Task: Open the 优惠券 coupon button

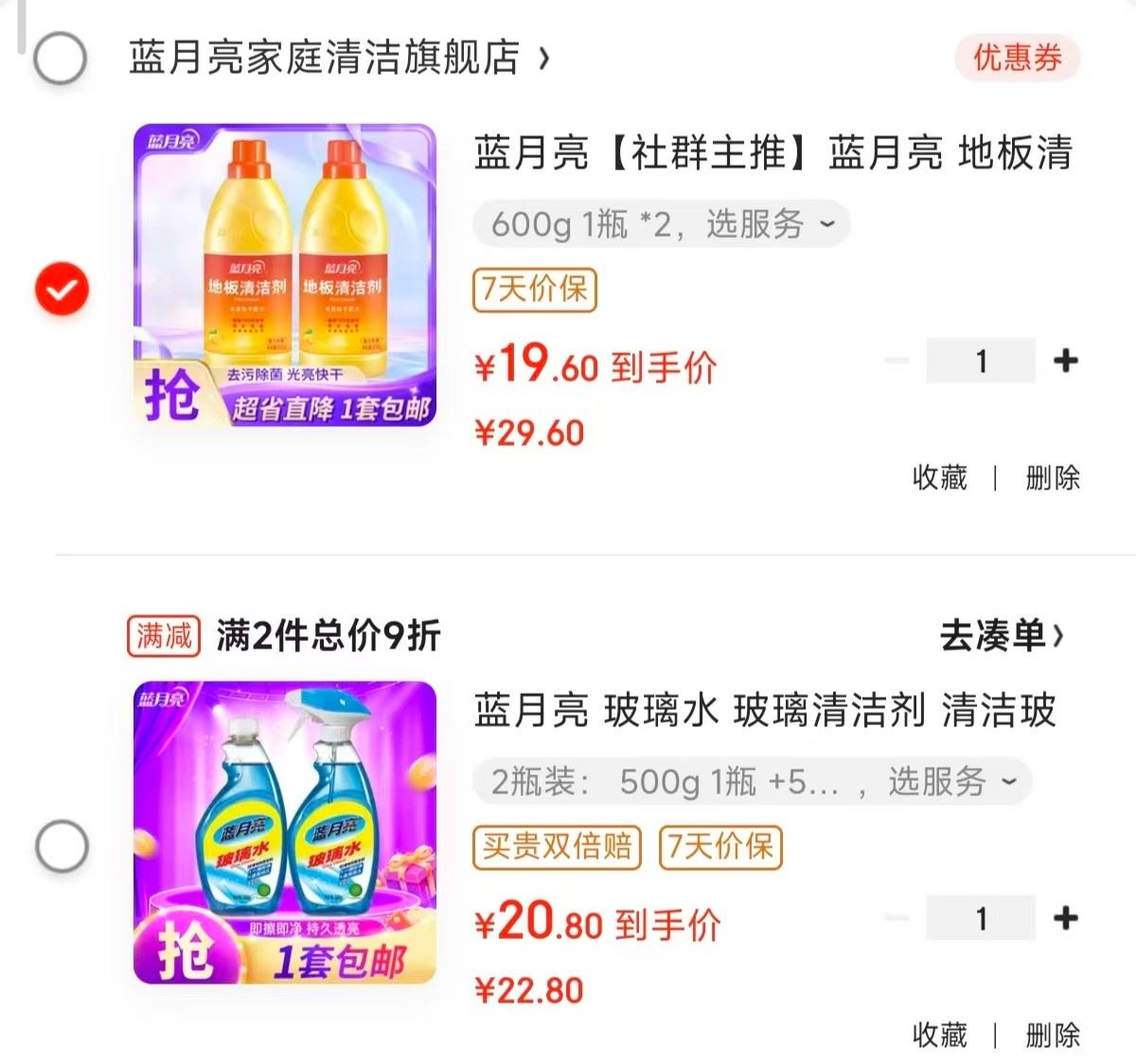Action: [1017, 59]
